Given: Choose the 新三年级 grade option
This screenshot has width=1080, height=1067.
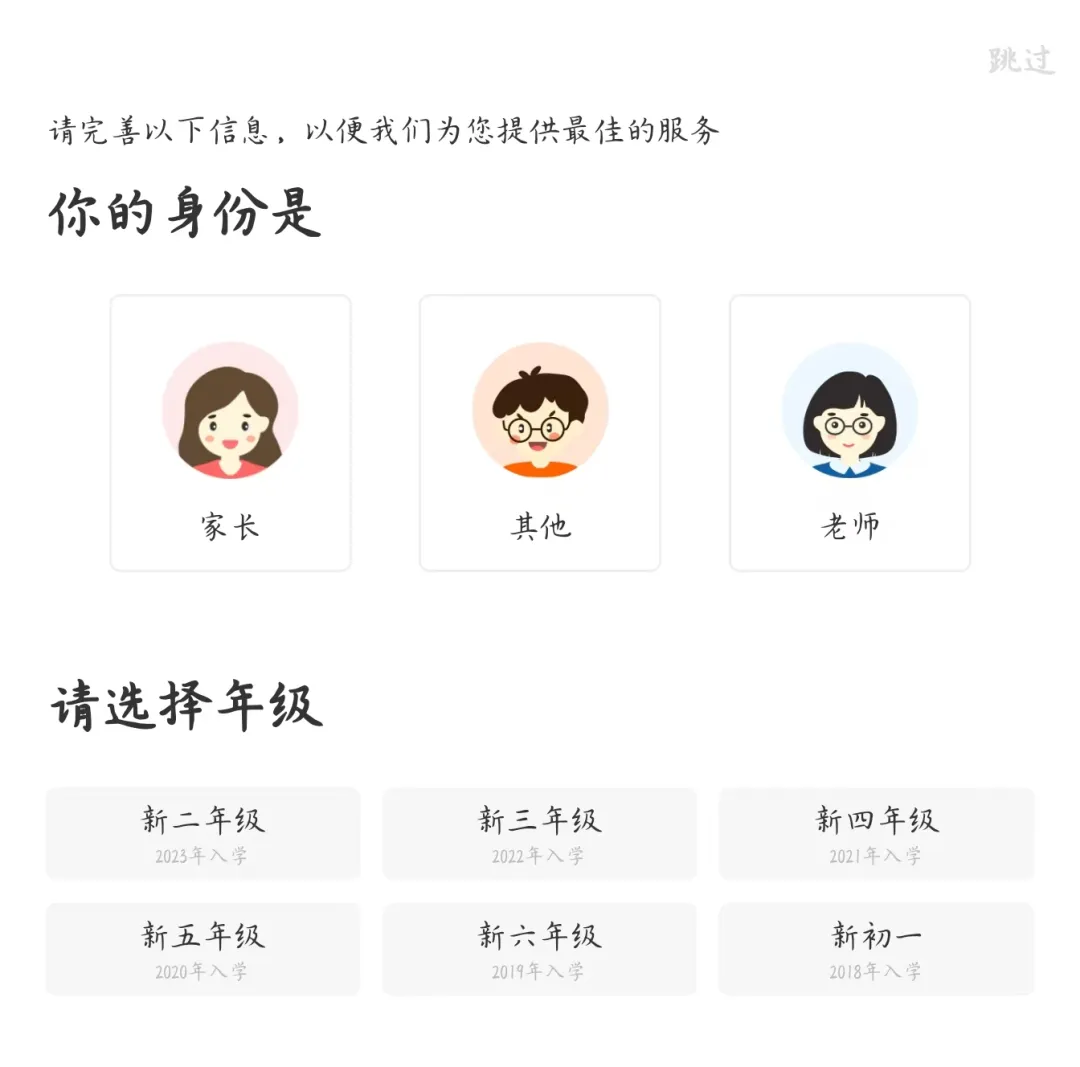Looking at the screenshot, I should [x=540, y=833].
